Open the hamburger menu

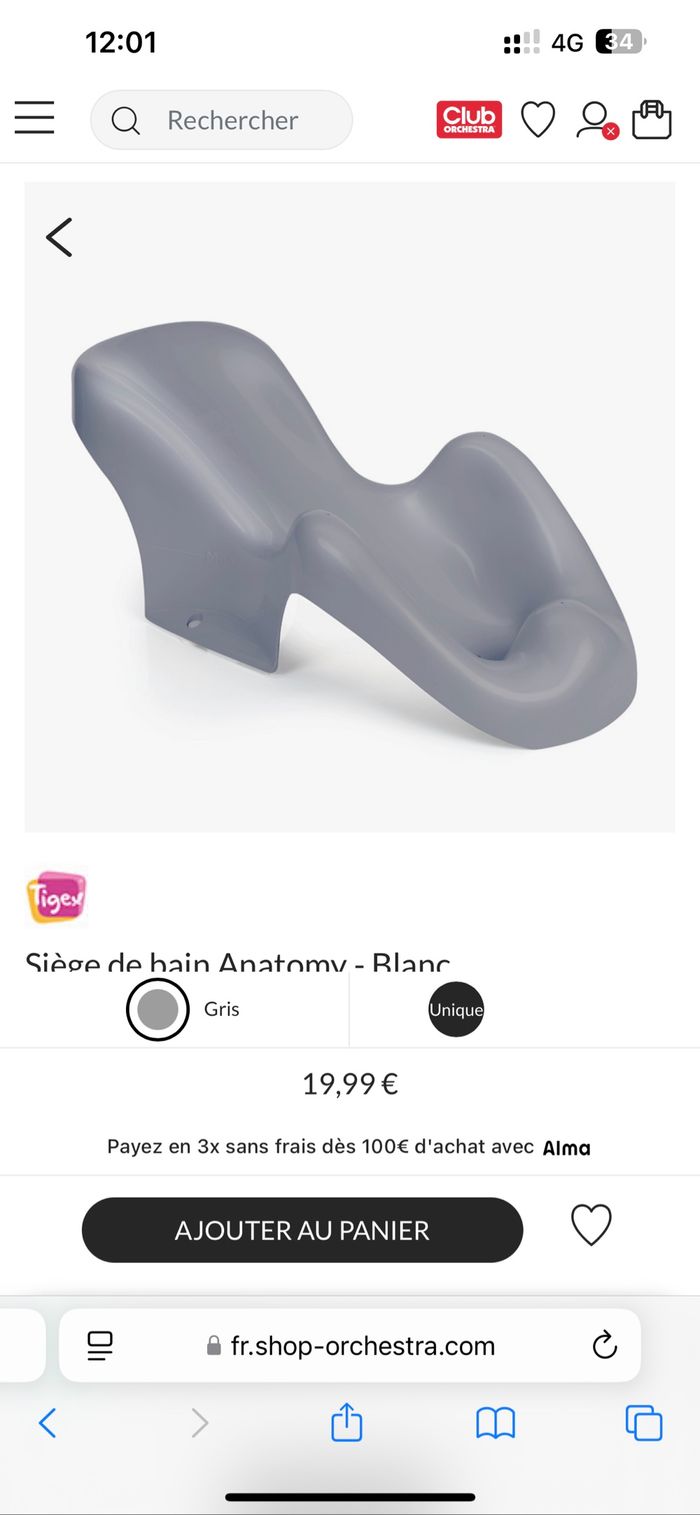pyautogui.click(x=34, y=119)
